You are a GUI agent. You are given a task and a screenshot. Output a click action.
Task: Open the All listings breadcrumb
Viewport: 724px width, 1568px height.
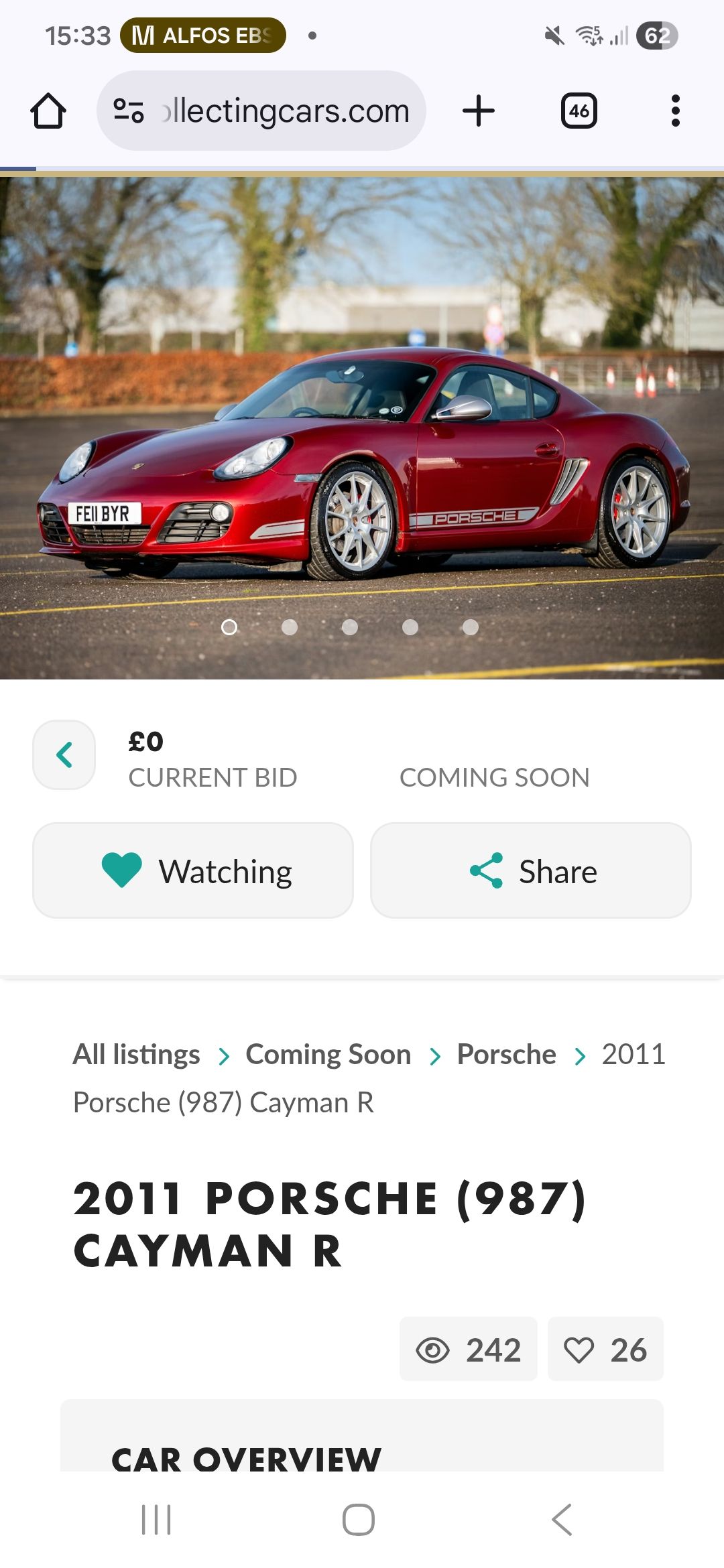point(136,1055)
